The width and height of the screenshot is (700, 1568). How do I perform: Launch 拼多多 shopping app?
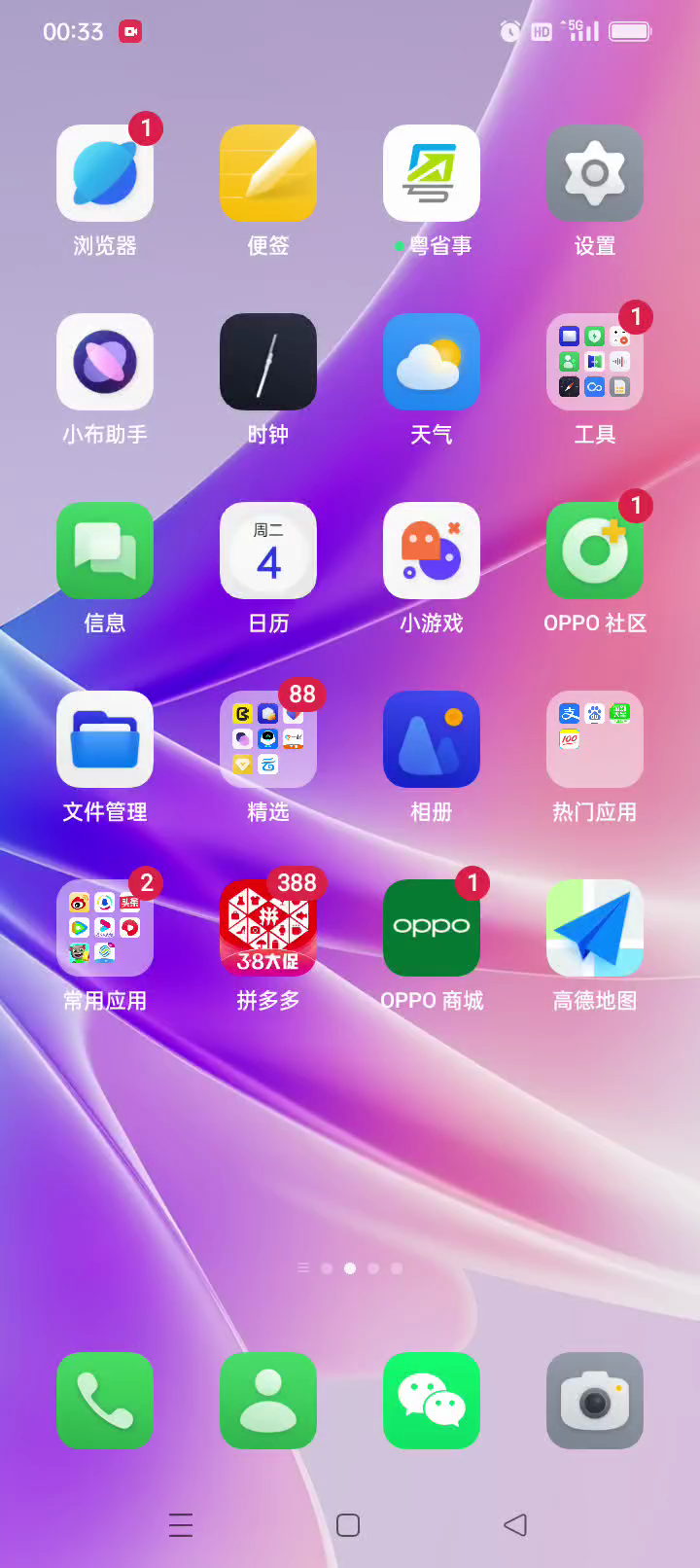pyautogui.click(x=268, y=928)
